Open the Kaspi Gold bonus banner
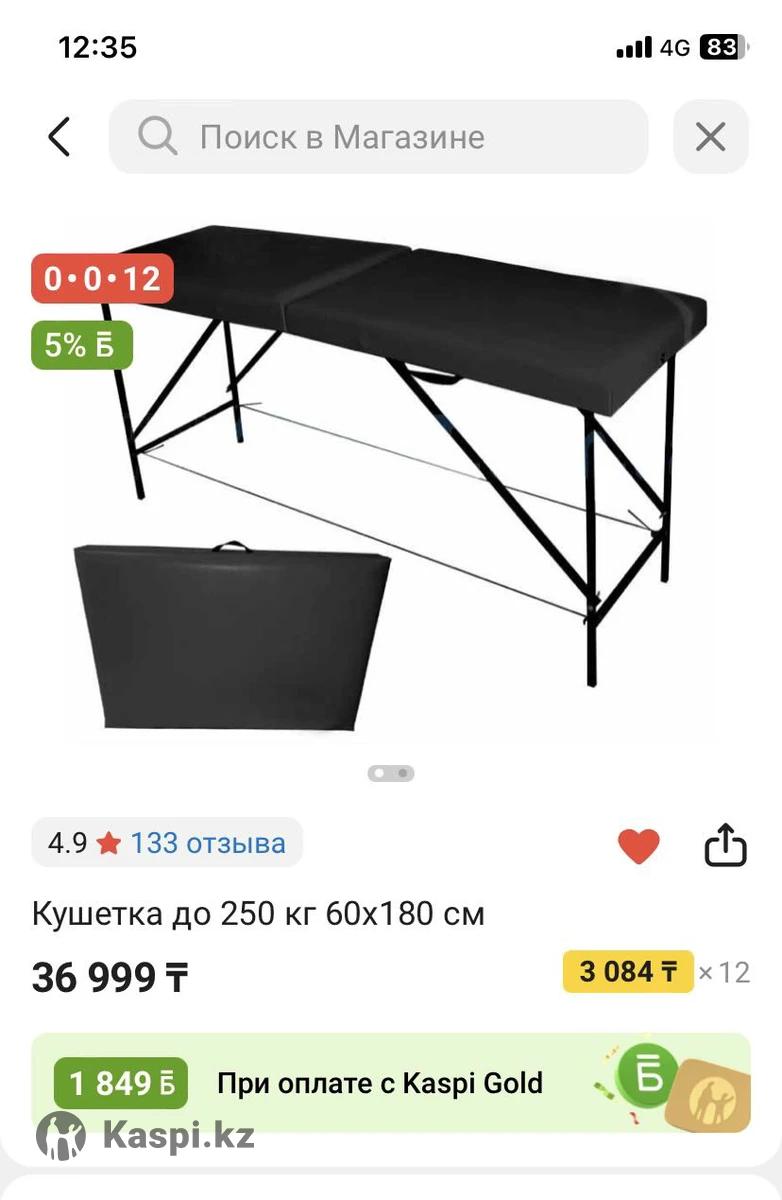 390,1083
